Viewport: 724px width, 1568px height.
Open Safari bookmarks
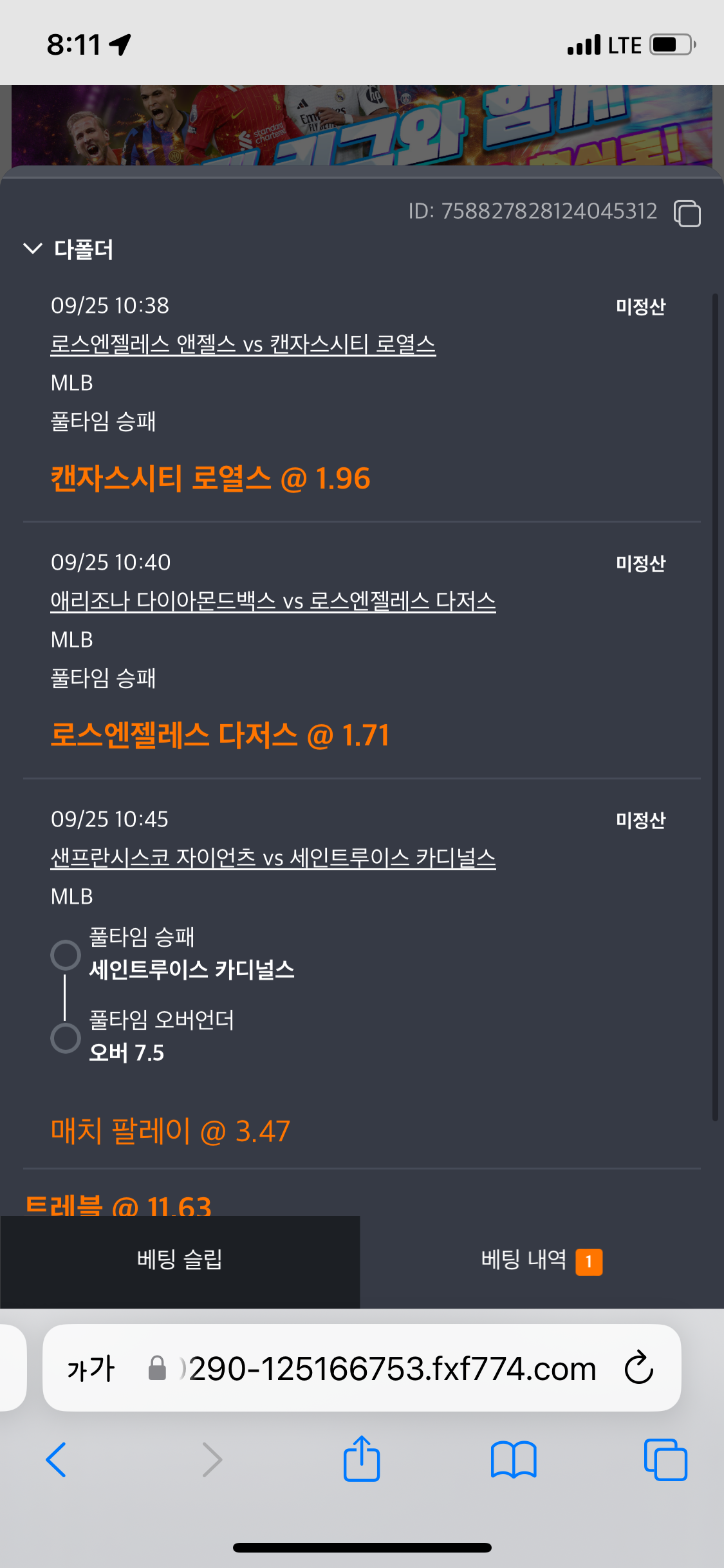click(x=513, y=1459)
